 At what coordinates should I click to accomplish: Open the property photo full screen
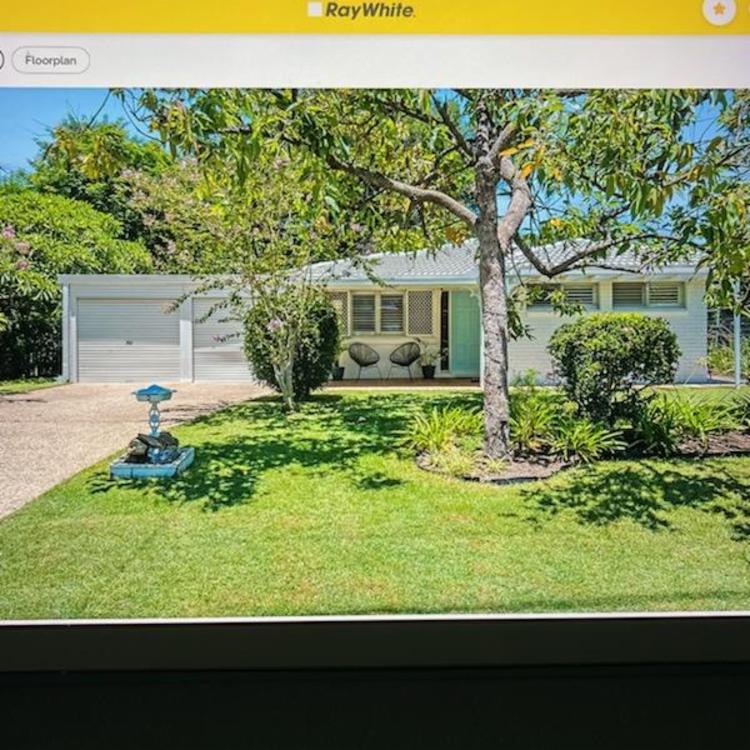[x=375, y=350]
